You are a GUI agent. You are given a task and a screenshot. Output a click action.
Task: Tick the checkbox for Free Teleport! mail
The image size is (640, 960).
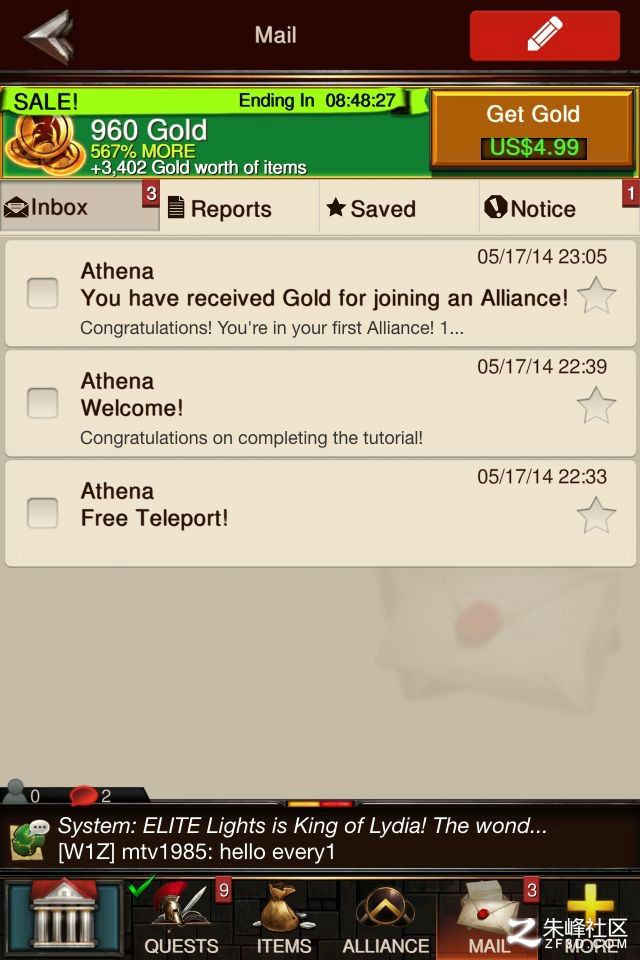[x=42, y=513]
